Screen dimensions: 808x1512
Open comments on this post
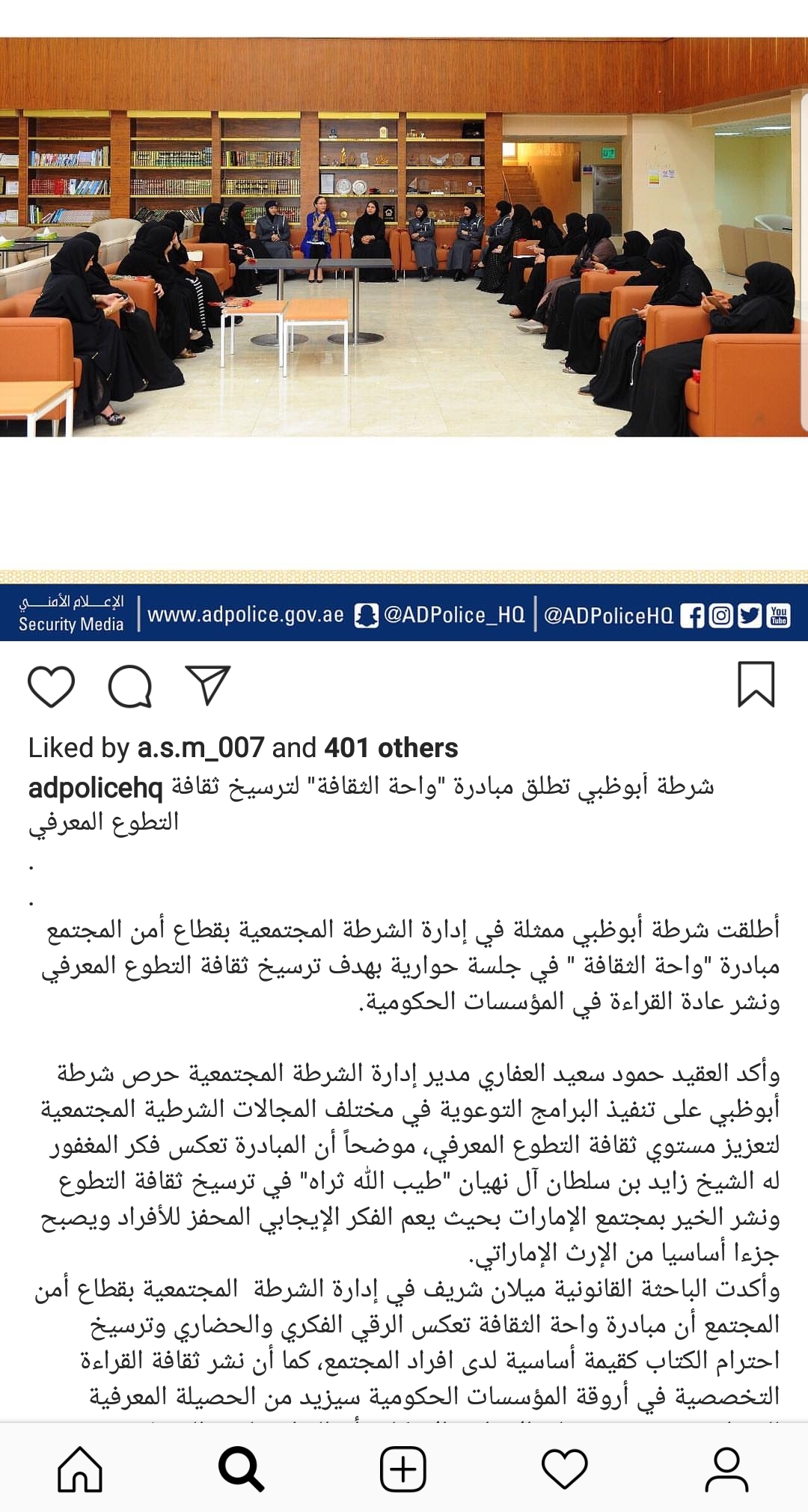point(130,685)
